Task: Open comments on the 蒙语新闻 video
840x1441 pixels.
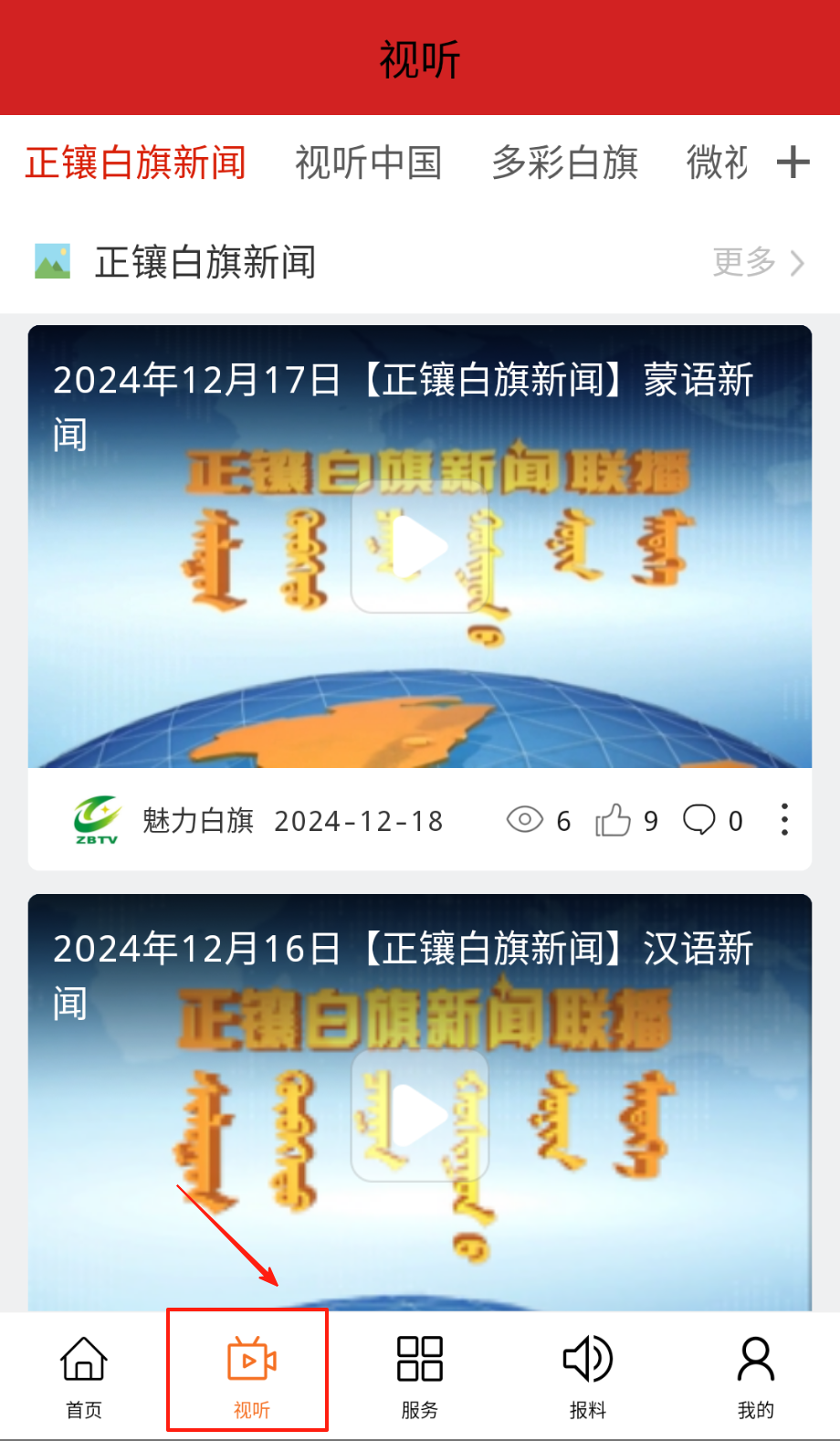Action: (x=699, y=820)
